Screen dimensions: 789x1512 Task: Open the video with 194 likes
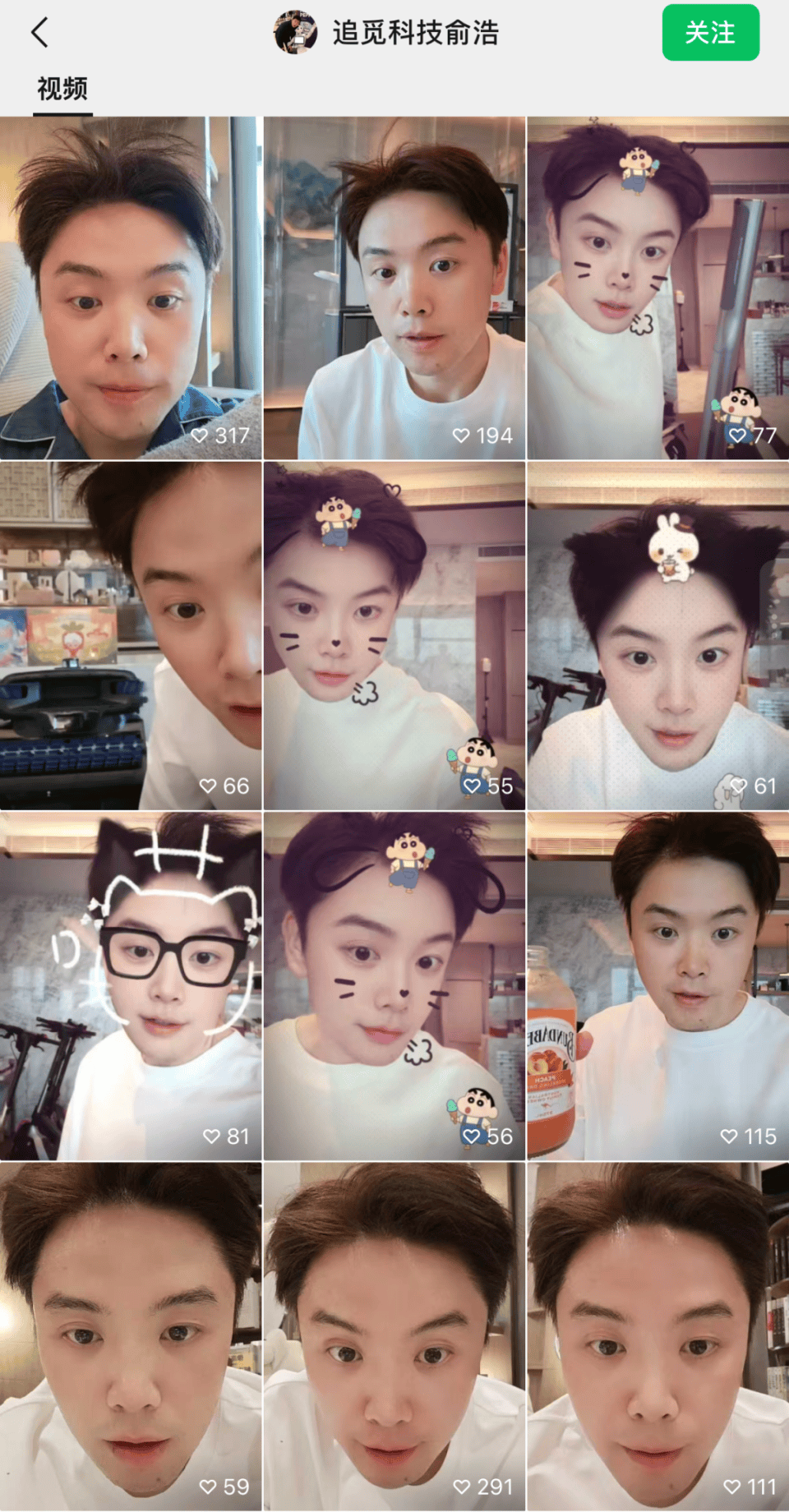click(x=394, y=288)
